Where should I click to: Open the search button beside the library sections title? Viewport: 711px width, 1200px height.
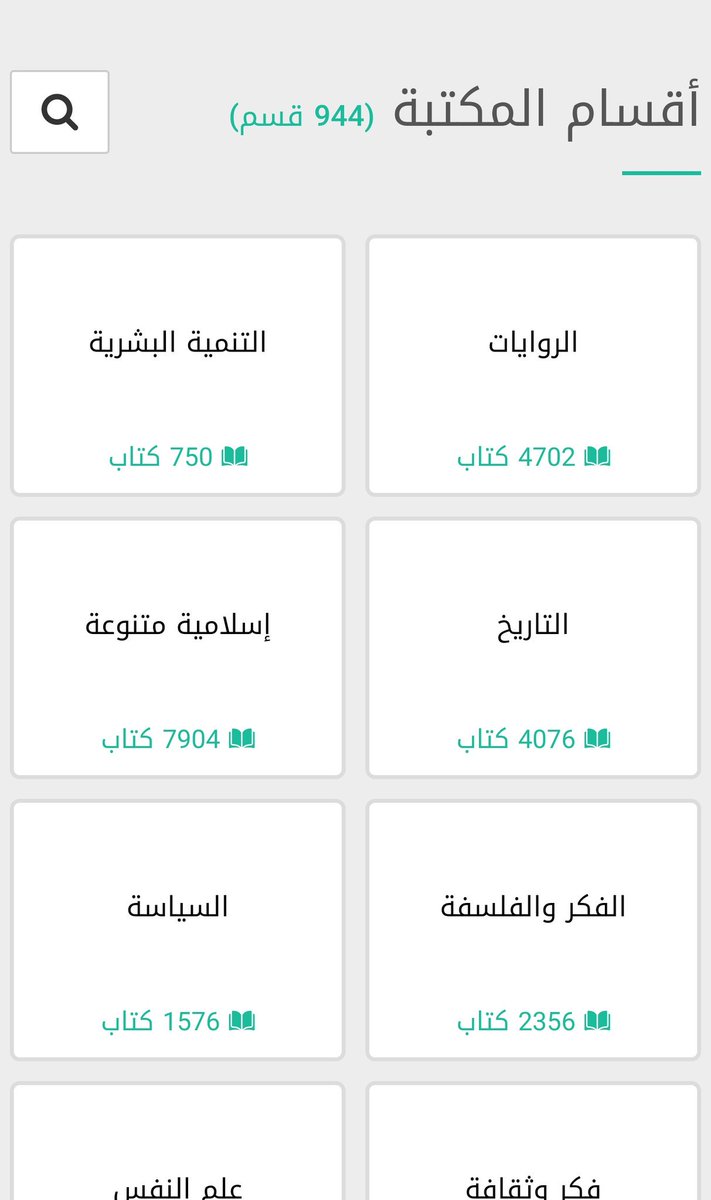[x=59, y=112]
